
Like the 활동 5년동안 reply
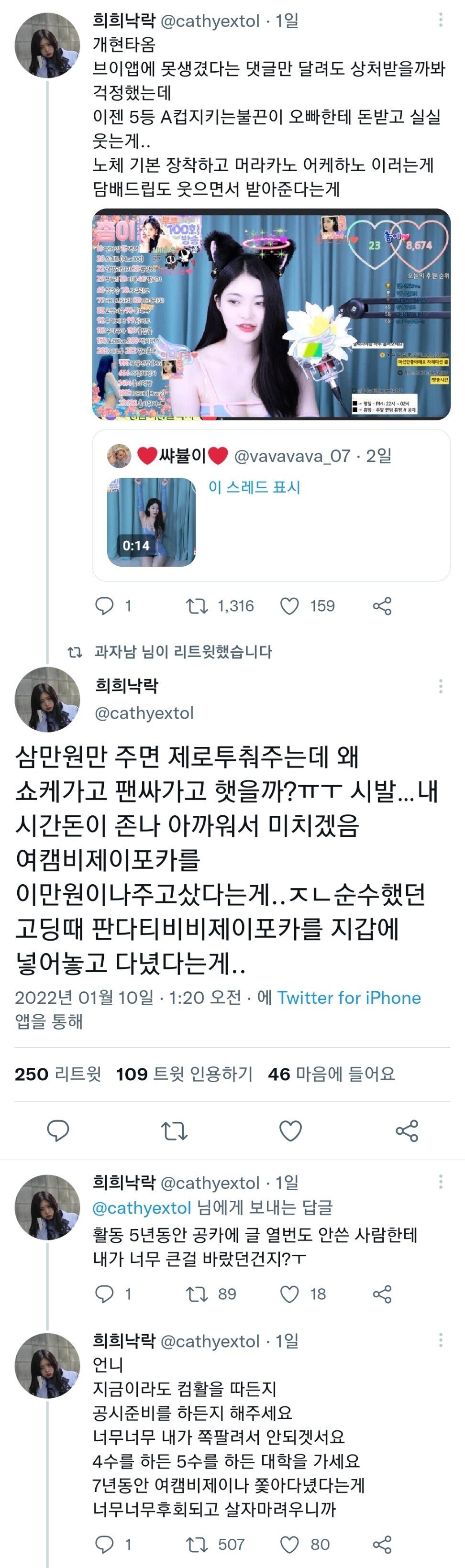click(x=290, y=1294)
